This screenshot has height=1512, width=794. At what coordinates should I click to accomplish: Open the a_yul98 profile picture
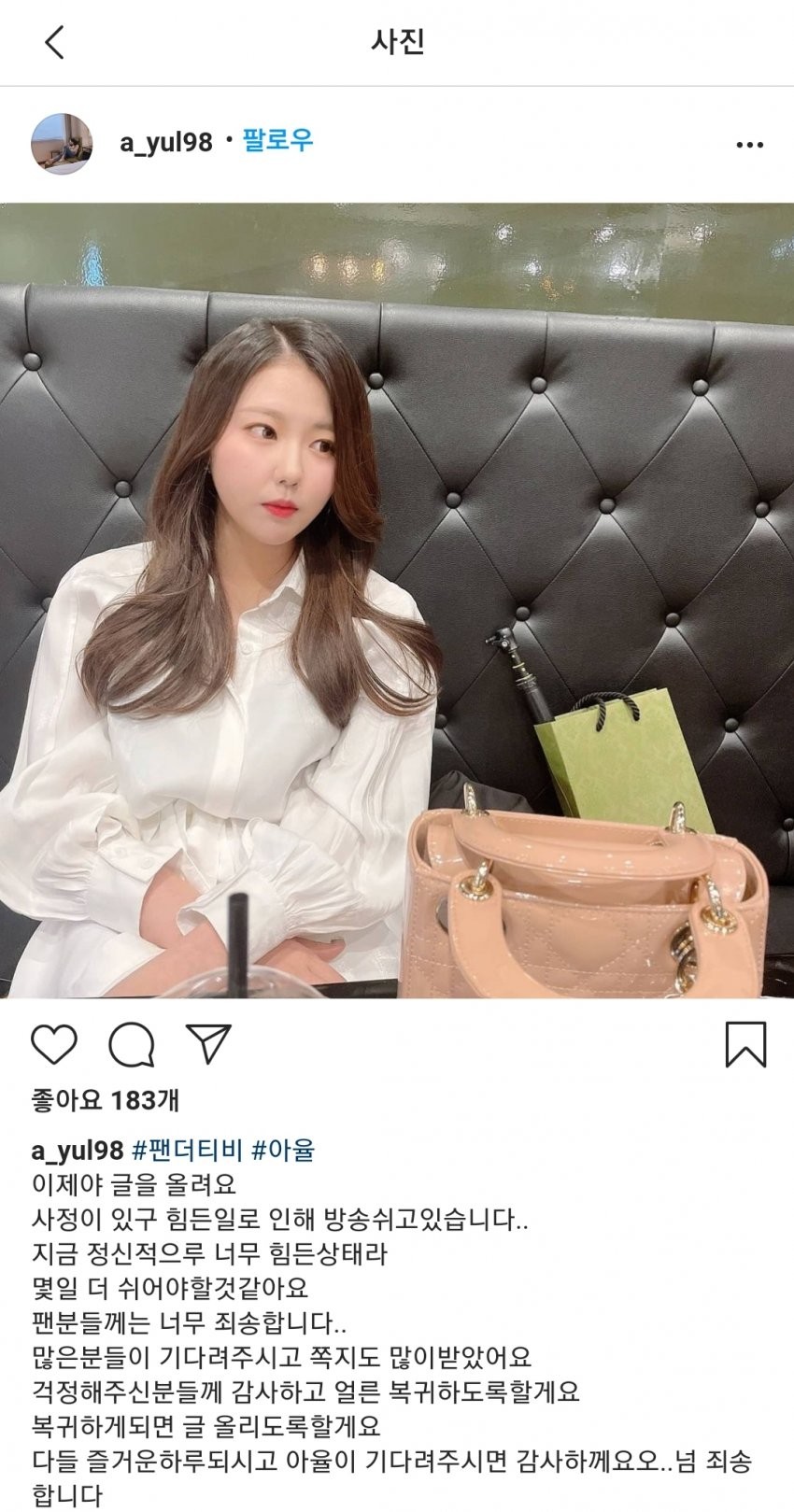coord(63,144)
